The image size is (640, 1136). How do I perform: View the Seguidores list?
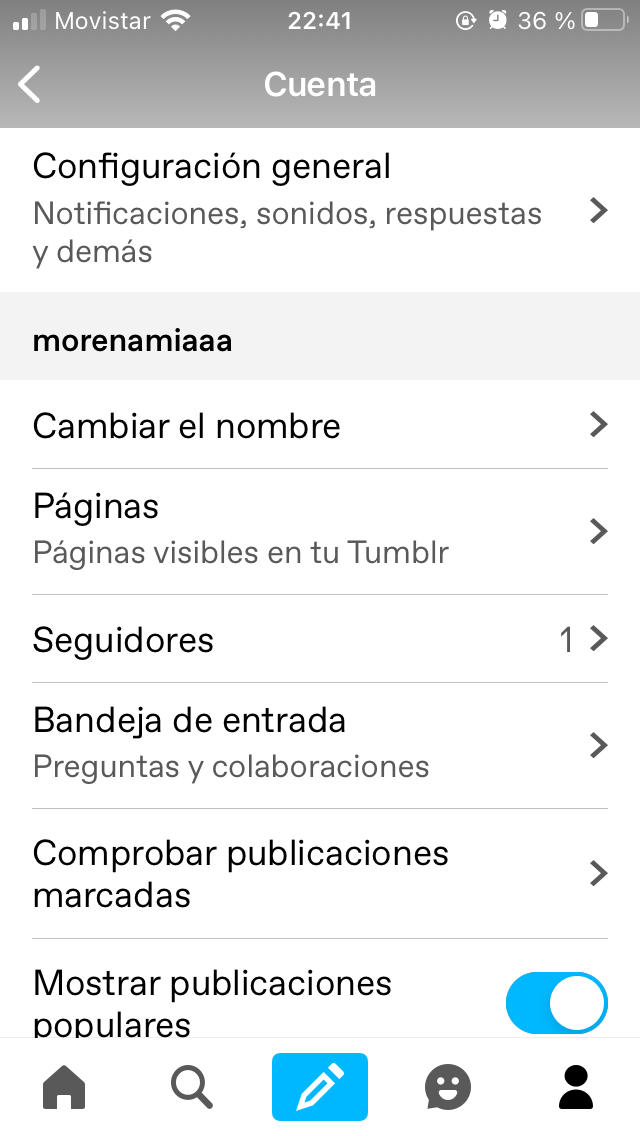tap(320, 639)
